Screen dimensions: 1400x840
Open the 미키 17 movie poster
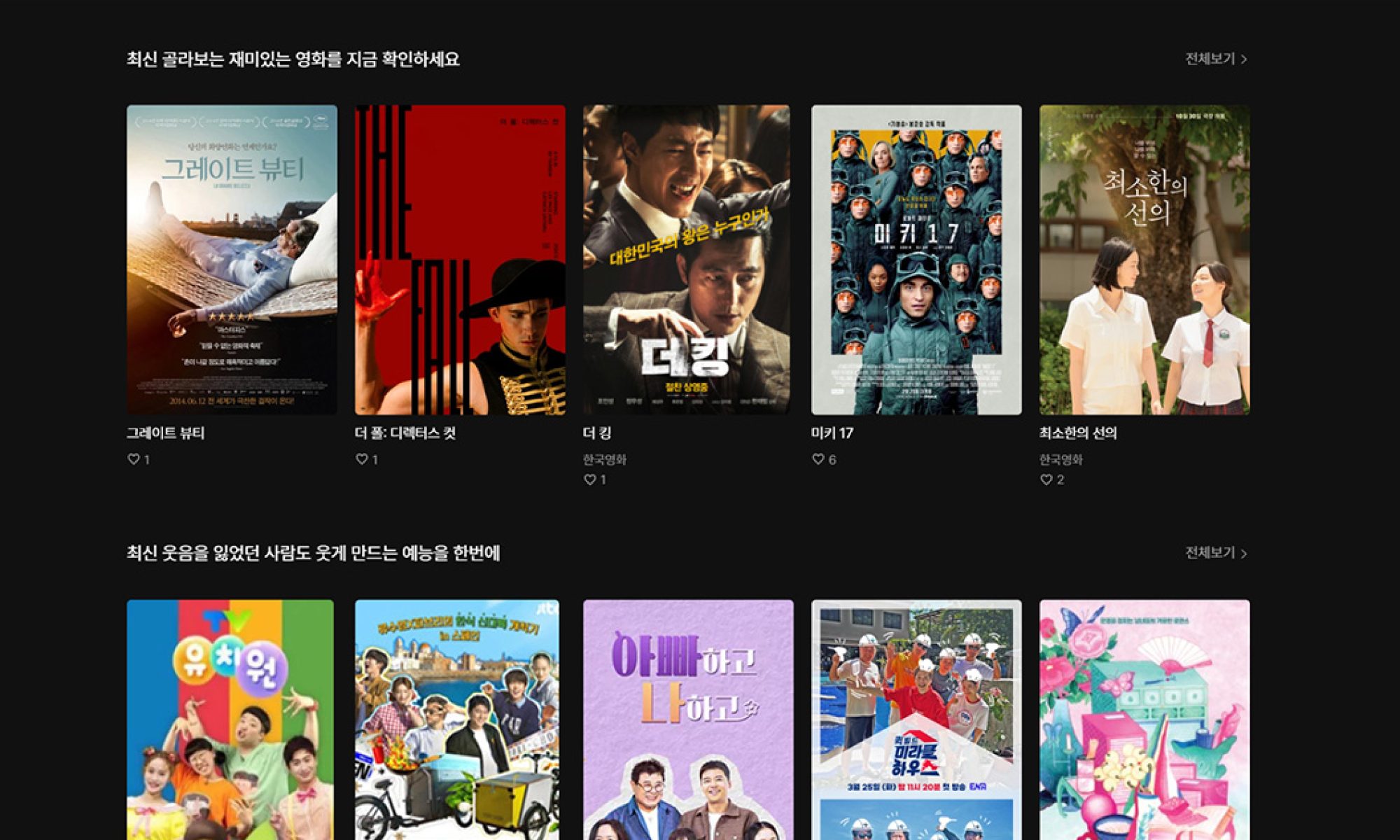(x=916, y=260)
